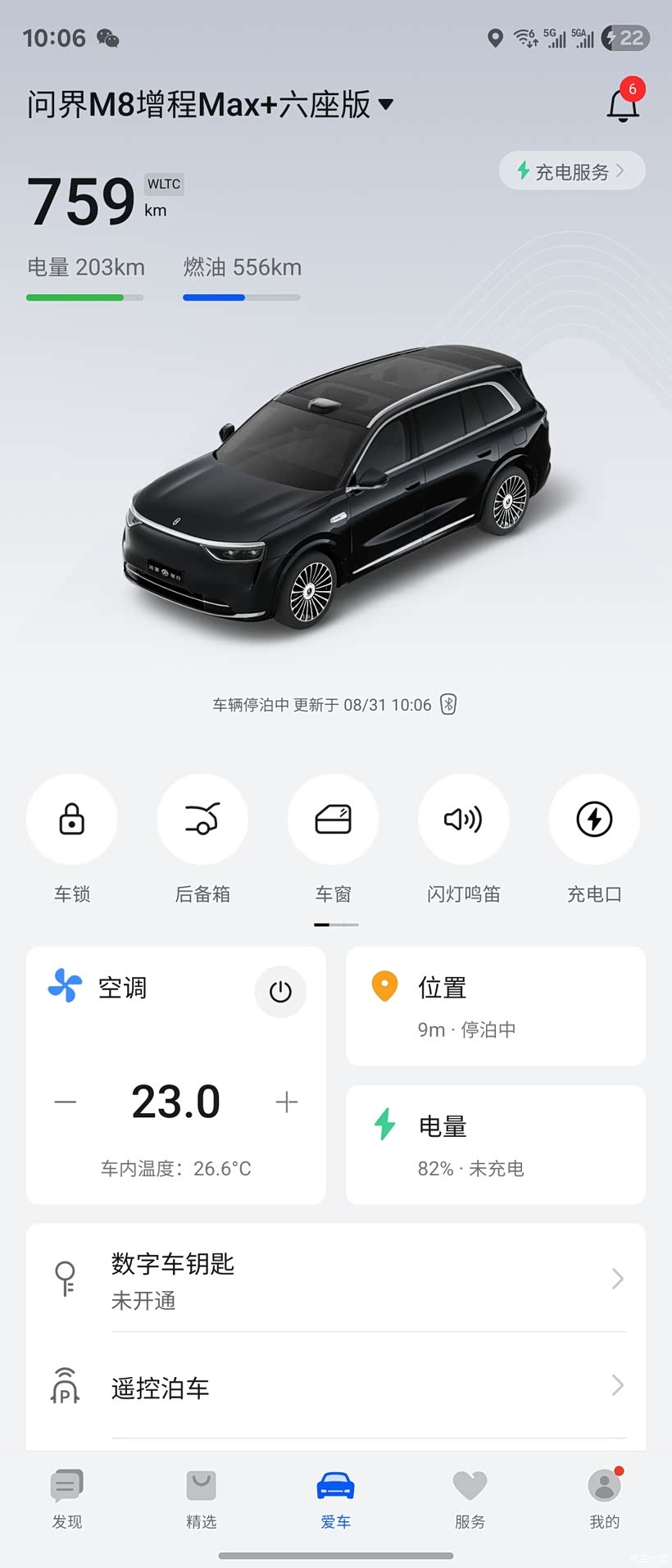Open the 车窗 window control
The width and height of the screenshot is (672, 1568).
tap(334, 819)
